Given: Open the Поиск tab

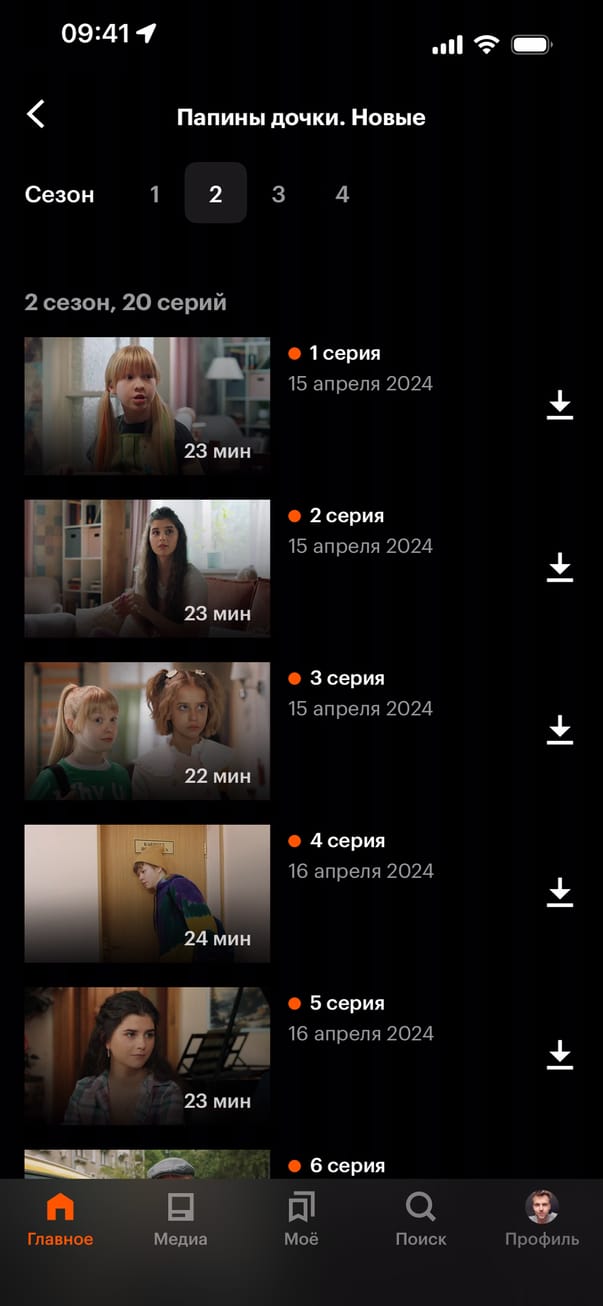Looking at the screenshot, I should click(421, 1220).
